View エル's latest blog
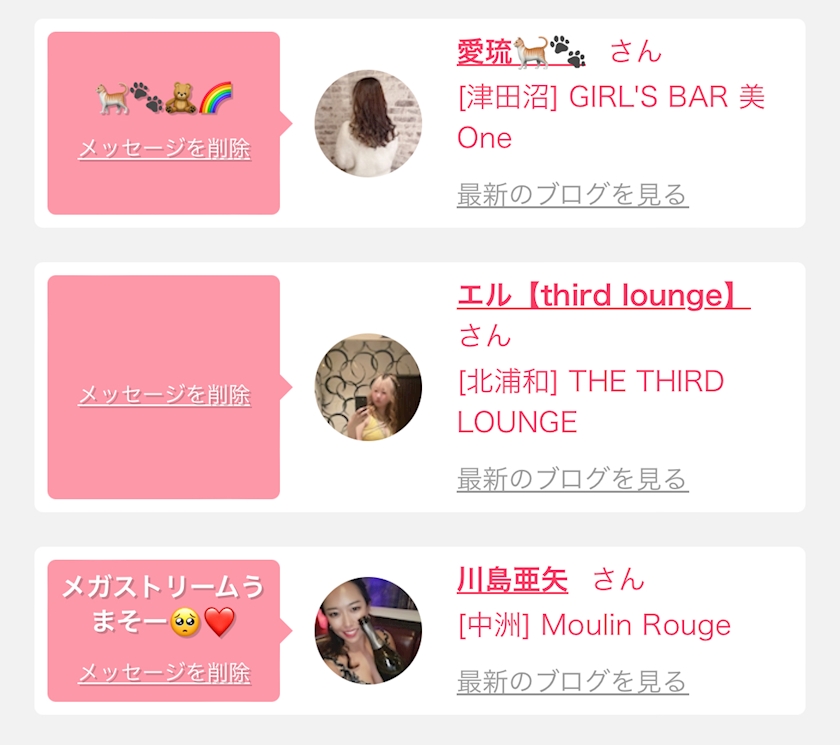 tap(572, 479)
